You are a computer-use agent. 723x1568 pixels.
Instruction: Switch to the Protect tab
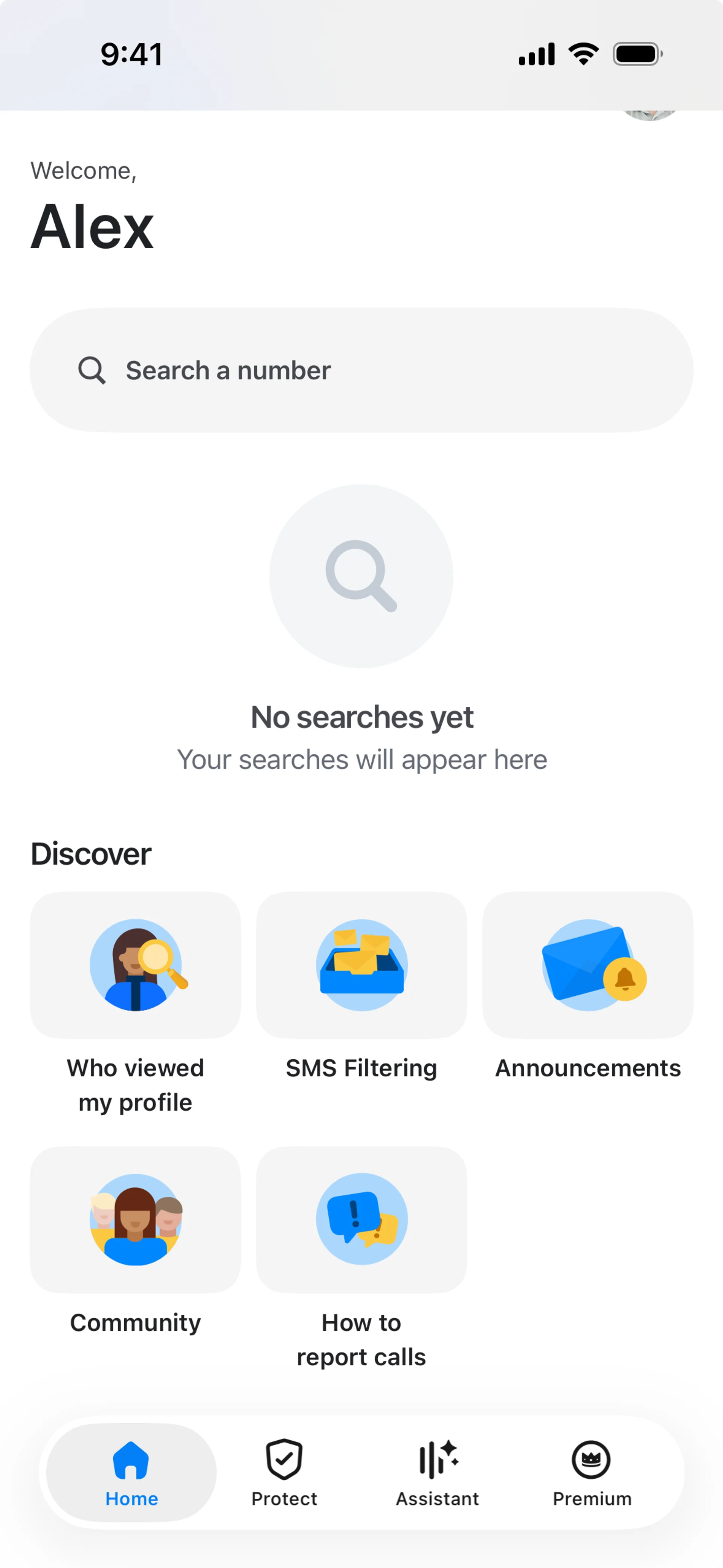[284, 1472]
